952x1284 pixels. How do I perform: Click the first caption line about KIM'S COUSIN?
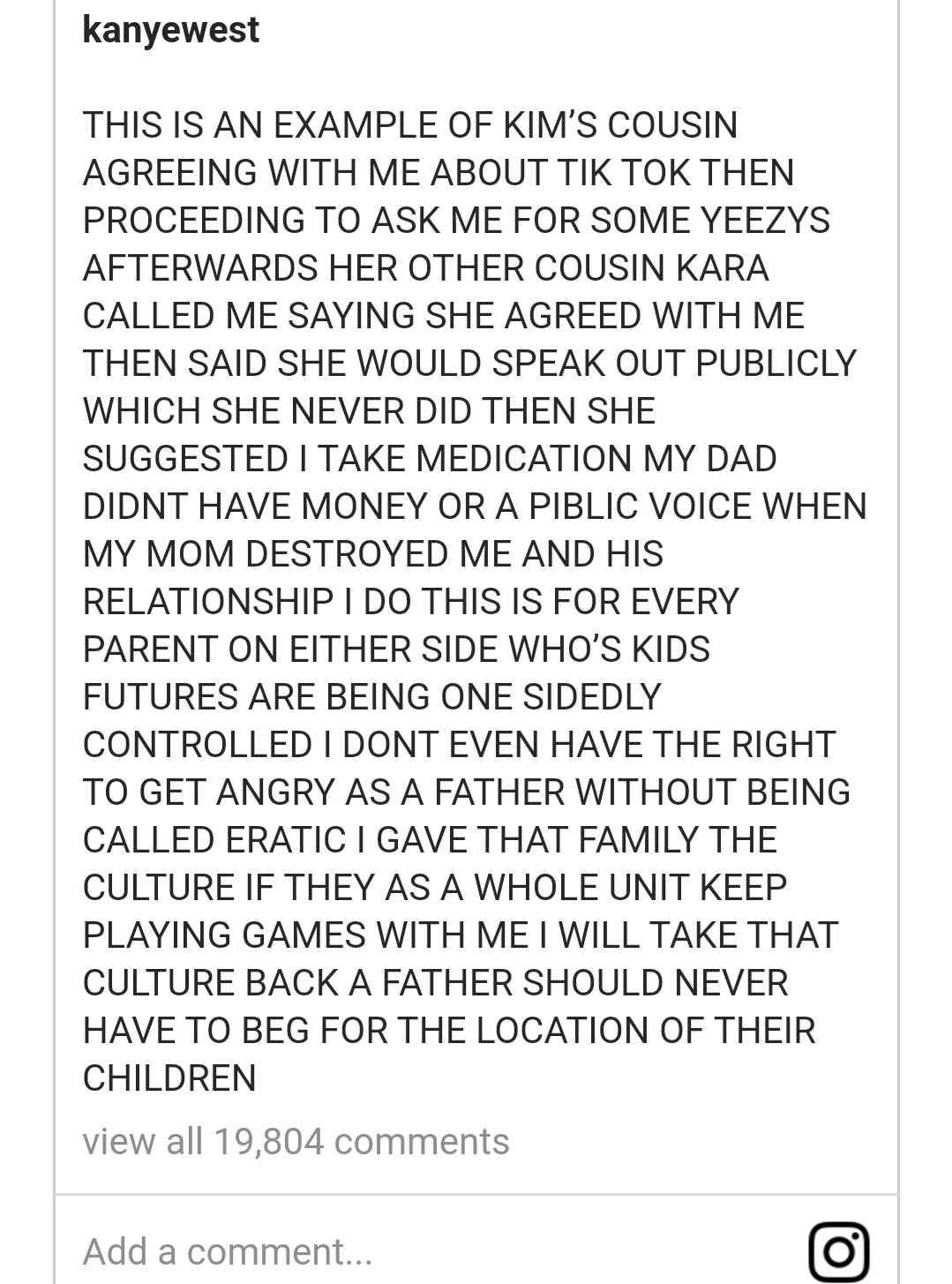(410, 126)
